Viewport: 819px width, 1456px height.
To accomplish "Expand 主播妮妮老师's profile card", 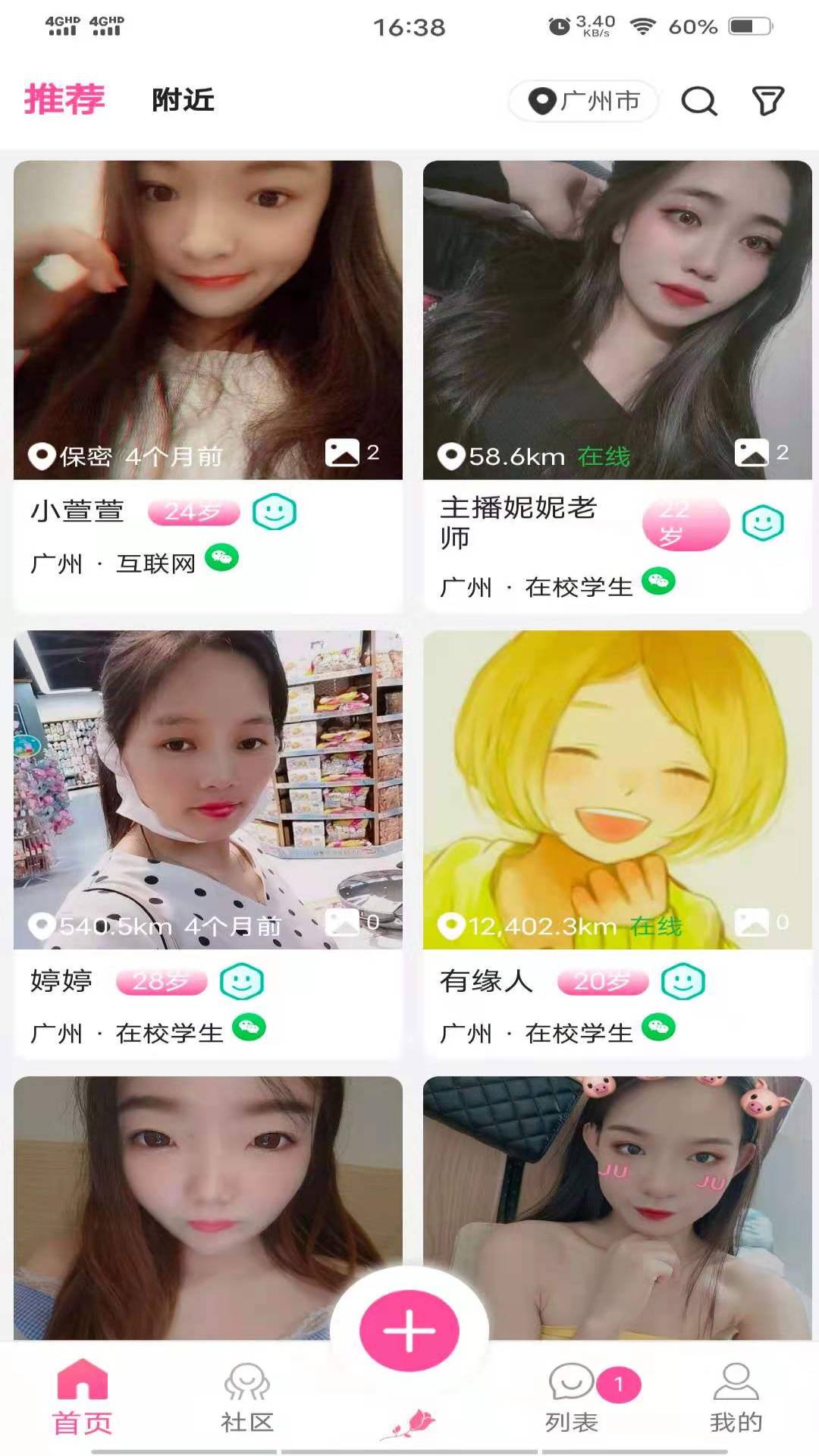I will tap(613, 523).
